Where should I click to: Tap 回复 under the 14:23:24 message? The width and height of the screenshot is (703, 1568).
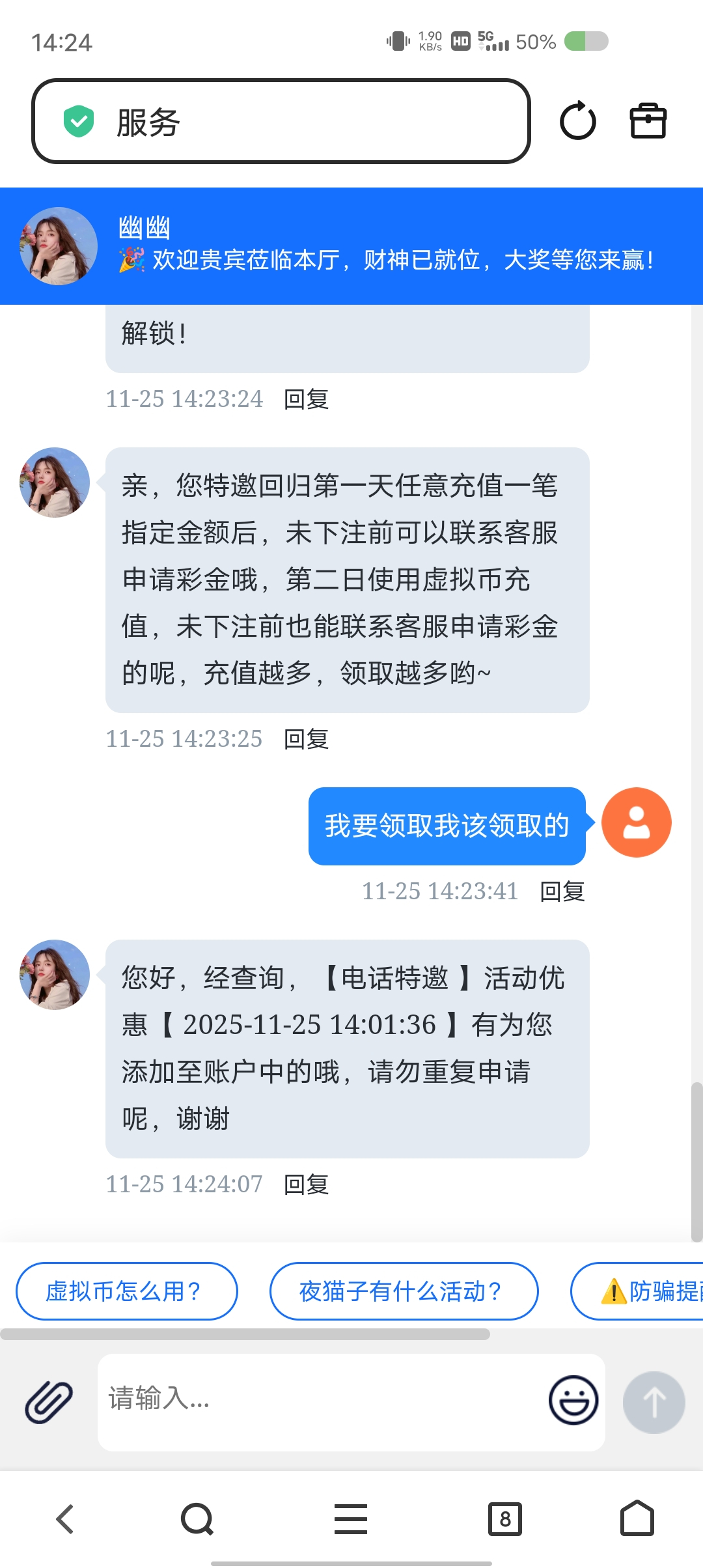(306, 399)
